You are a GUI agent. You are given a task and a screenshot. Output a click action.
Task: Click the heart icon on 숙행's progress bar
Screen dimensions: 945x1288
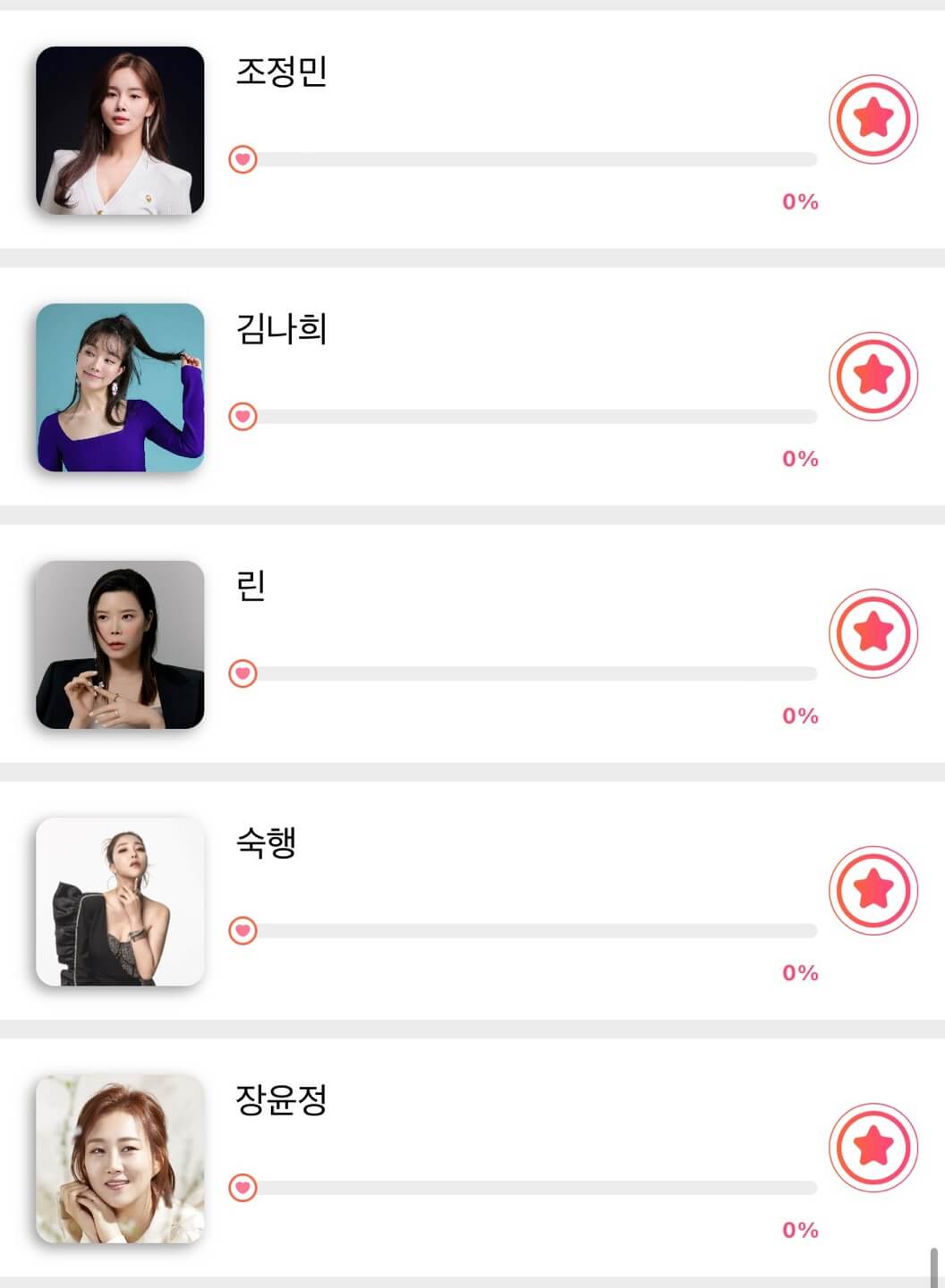[243, 929]
